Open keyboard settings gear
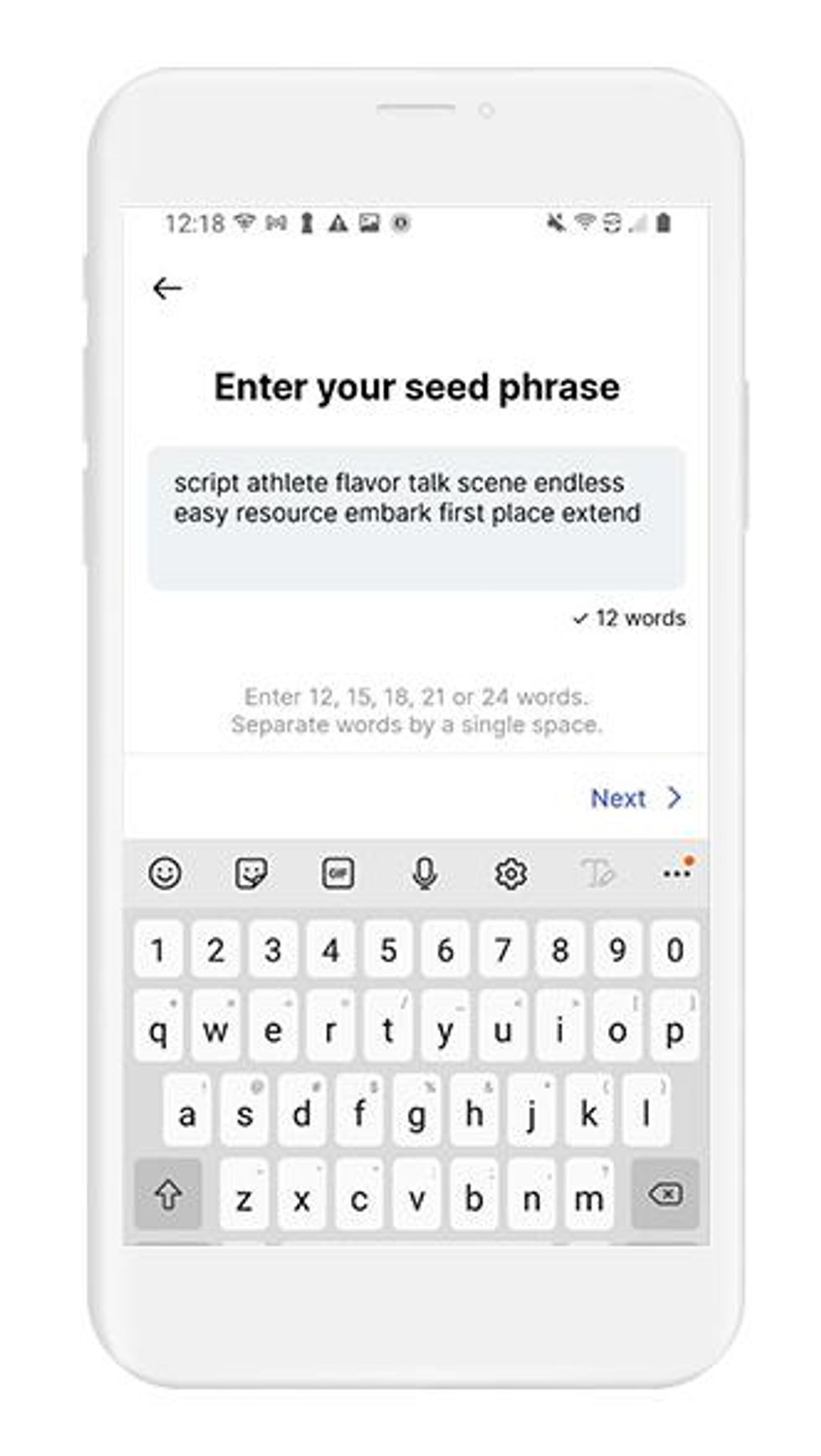The image size is (821, 1456). click(510, 873)
